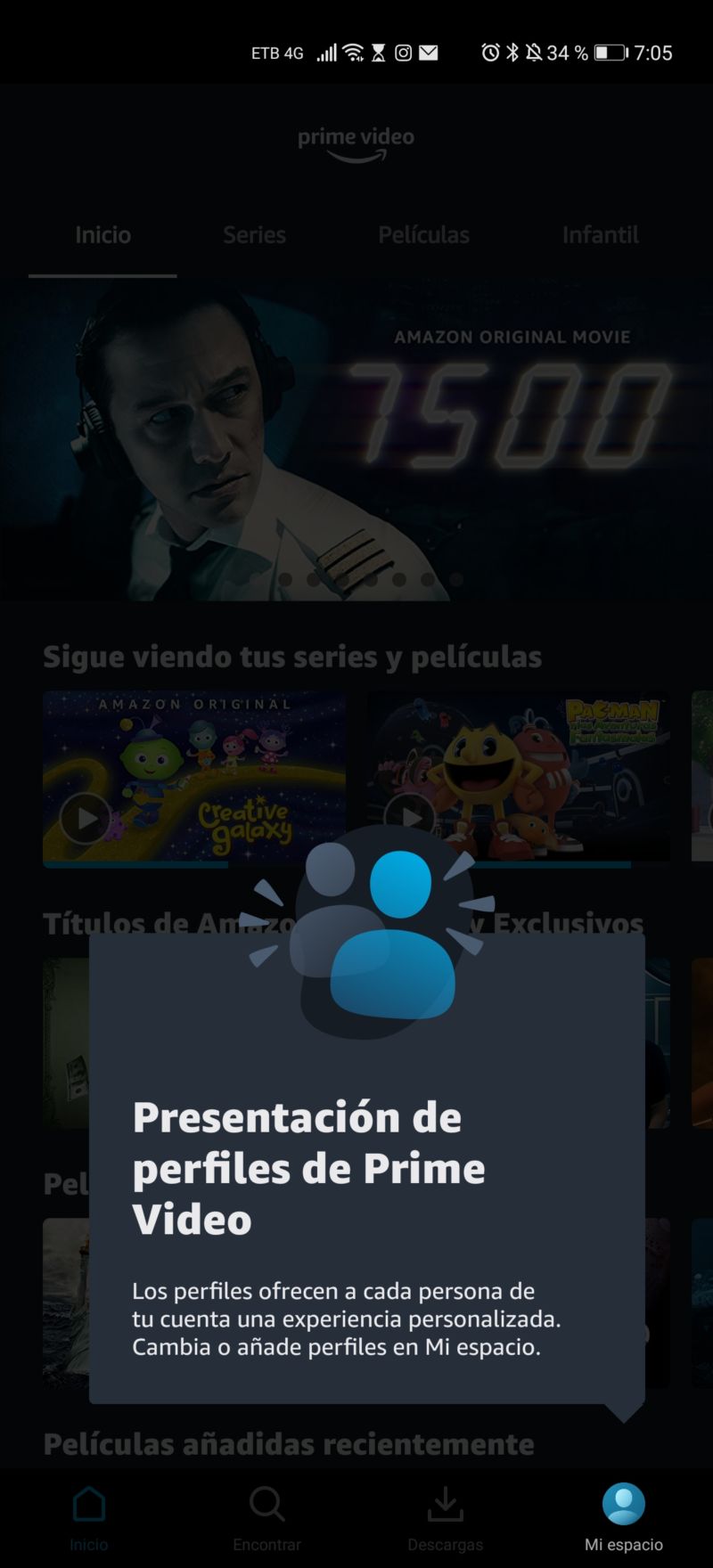Open the Películas tab

pos(424,235)
